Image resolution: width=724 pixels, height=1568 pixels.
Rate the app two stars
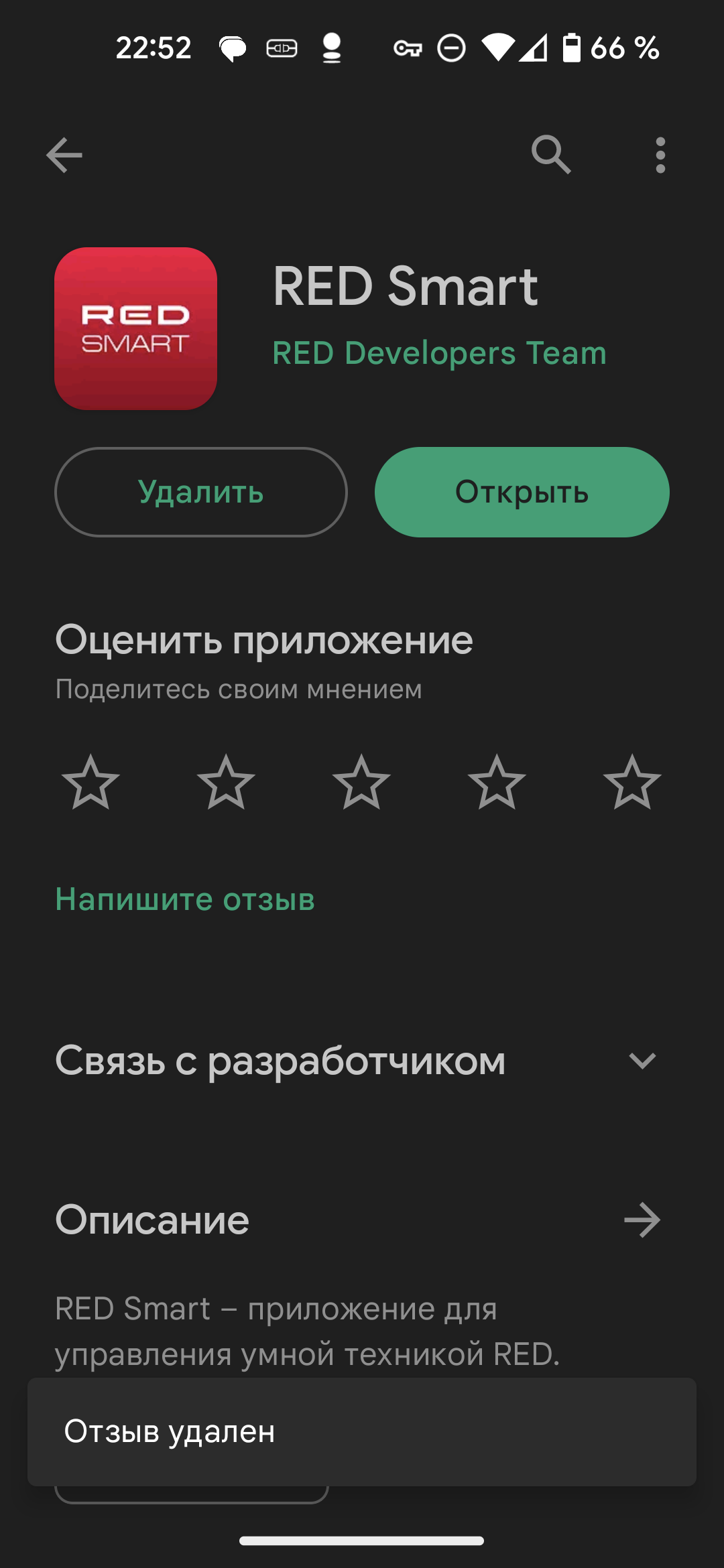pyautogui.click(x=226, y=782)
